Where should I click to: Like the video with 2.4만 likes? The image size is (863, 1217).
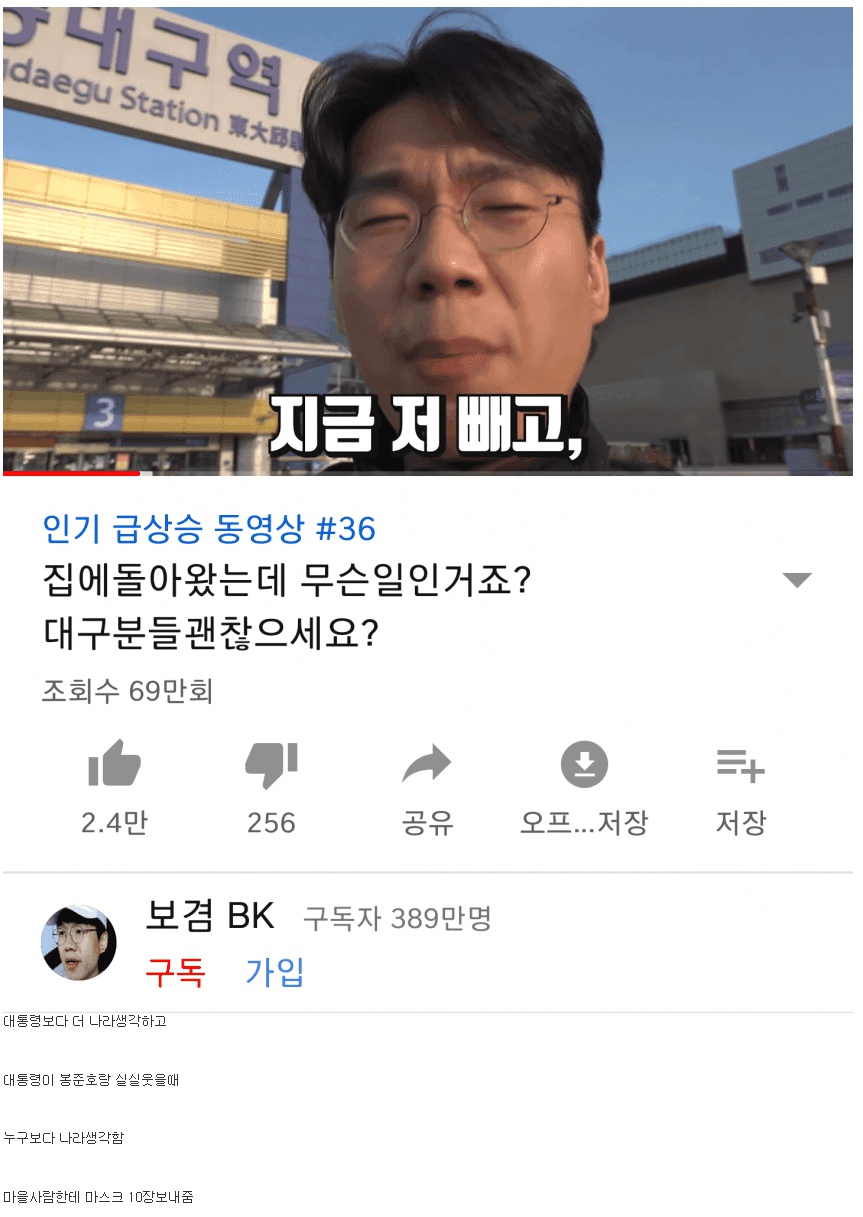[x=114, y=767]
